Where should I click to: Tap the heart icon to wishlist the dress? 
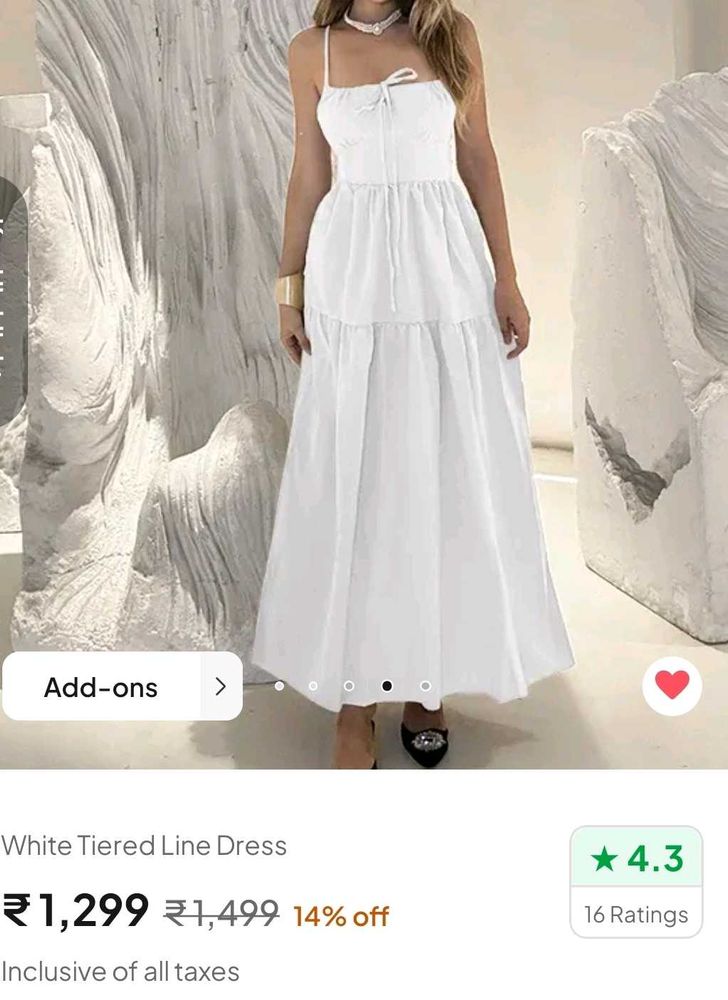point(672,686)
